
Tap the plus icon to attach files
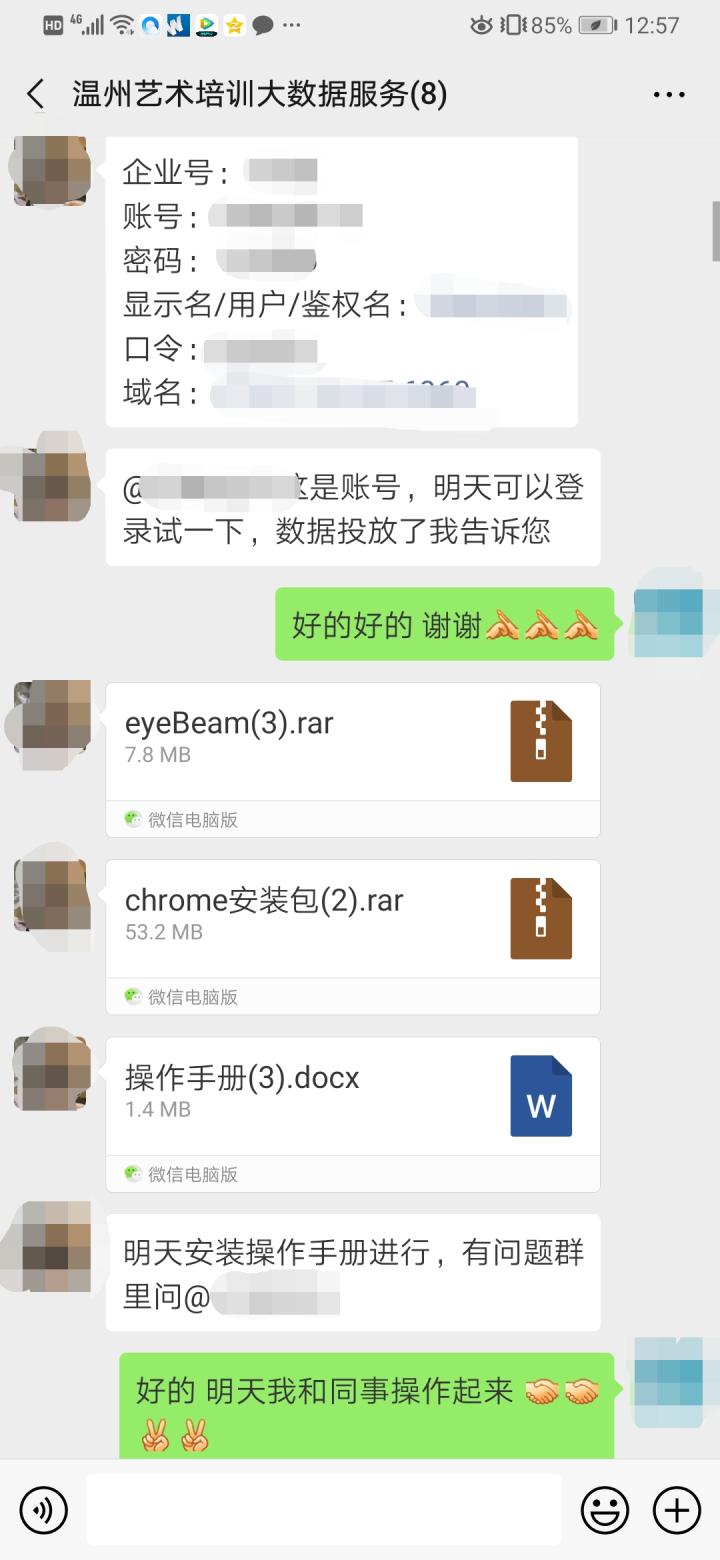(678, 1510)
